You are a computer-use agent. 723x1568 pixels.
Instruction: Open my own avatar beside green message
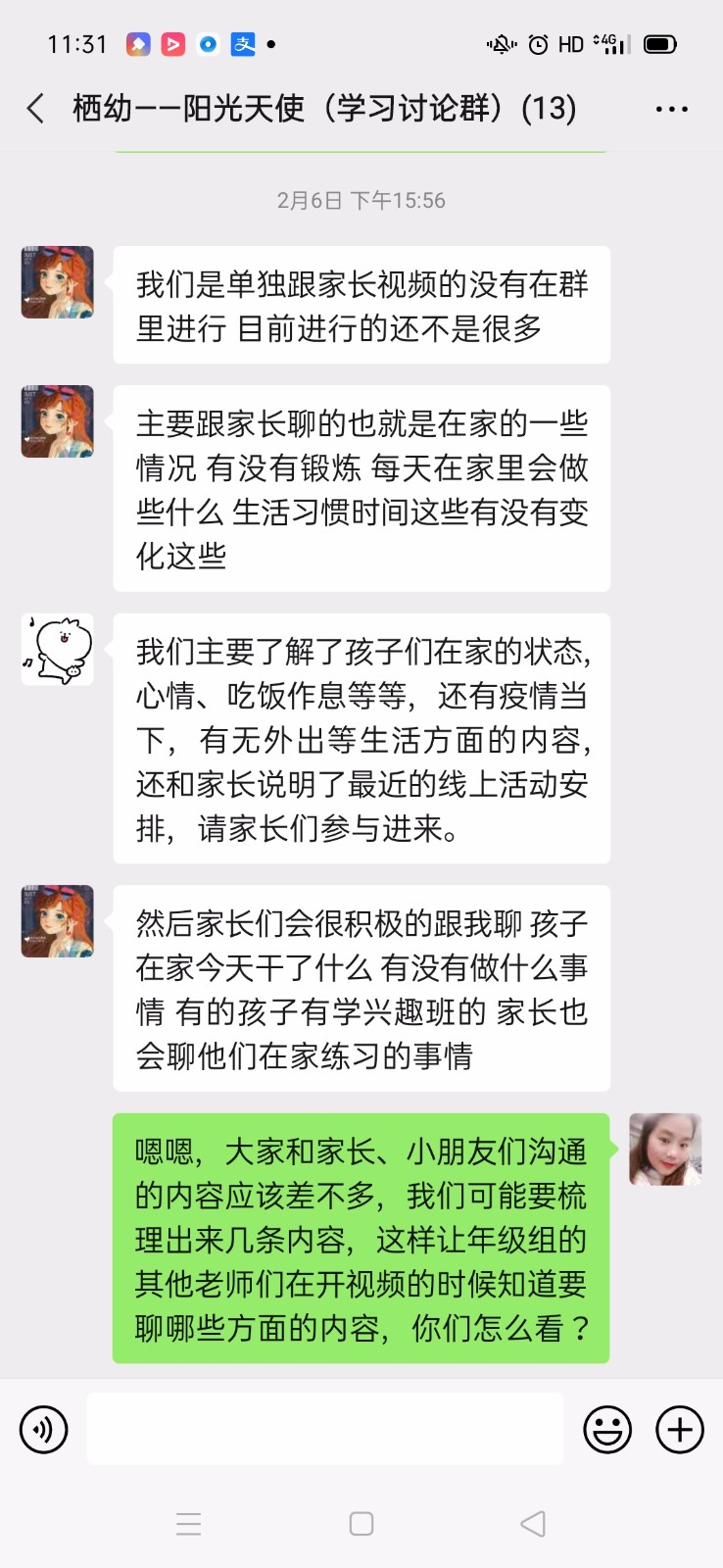[665, 1150]
